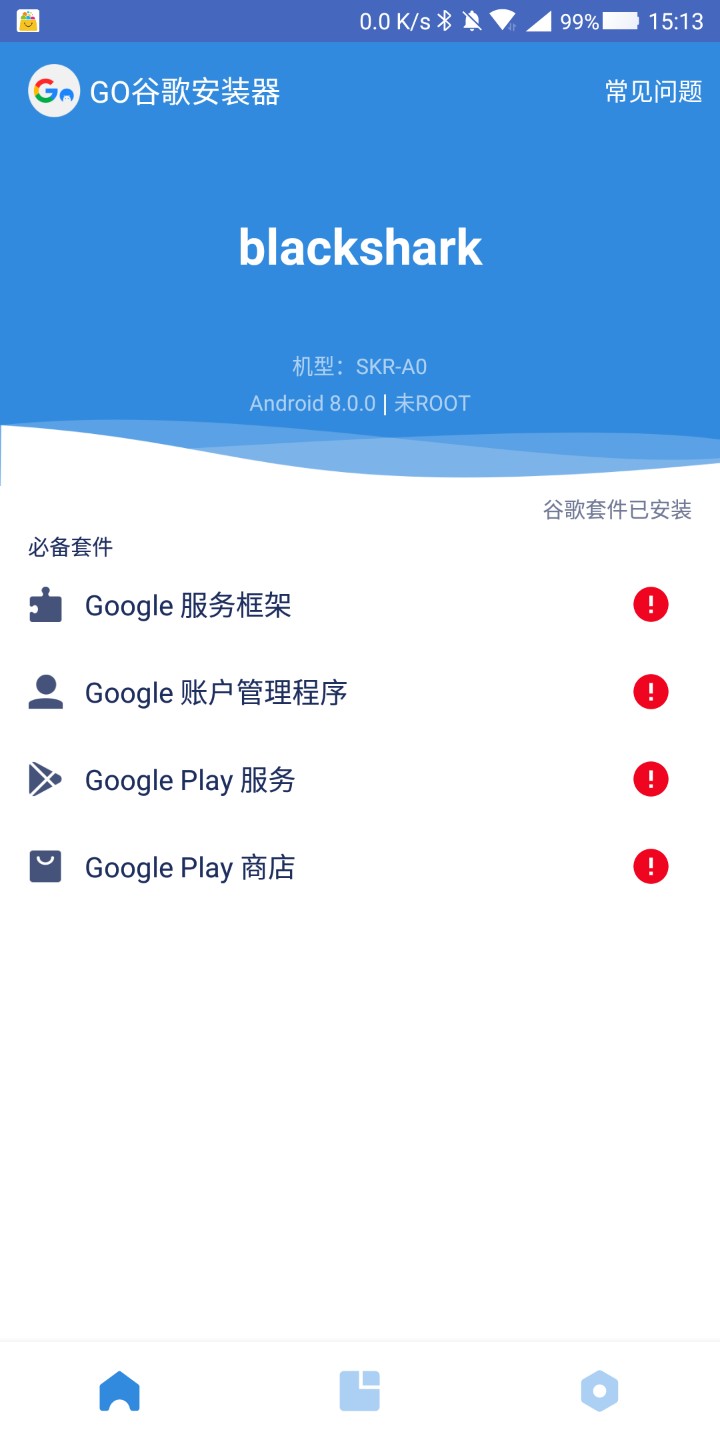Open 常见问题 FAQ link
Viewport: 720px width, 1440px height.
pos(653,92)
